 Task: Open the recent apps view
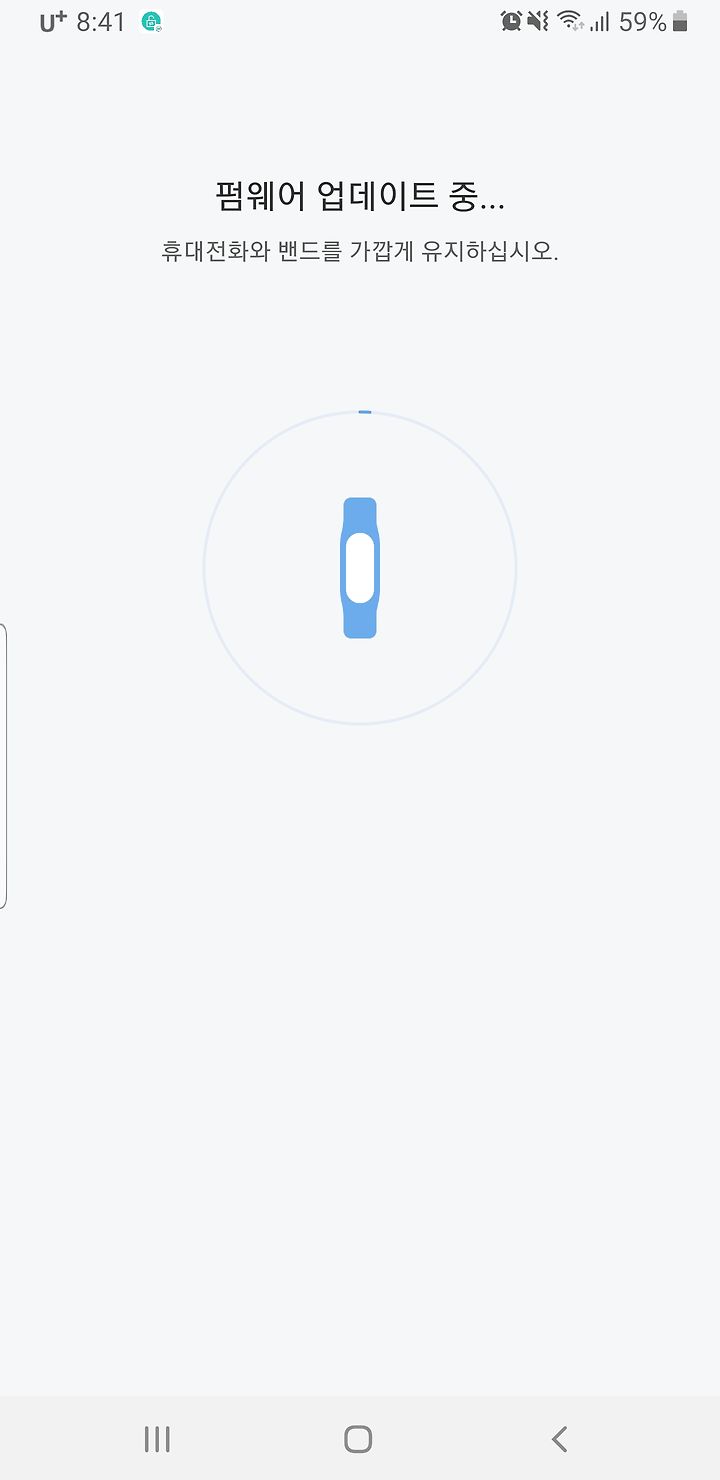(x=157, y=1439)
